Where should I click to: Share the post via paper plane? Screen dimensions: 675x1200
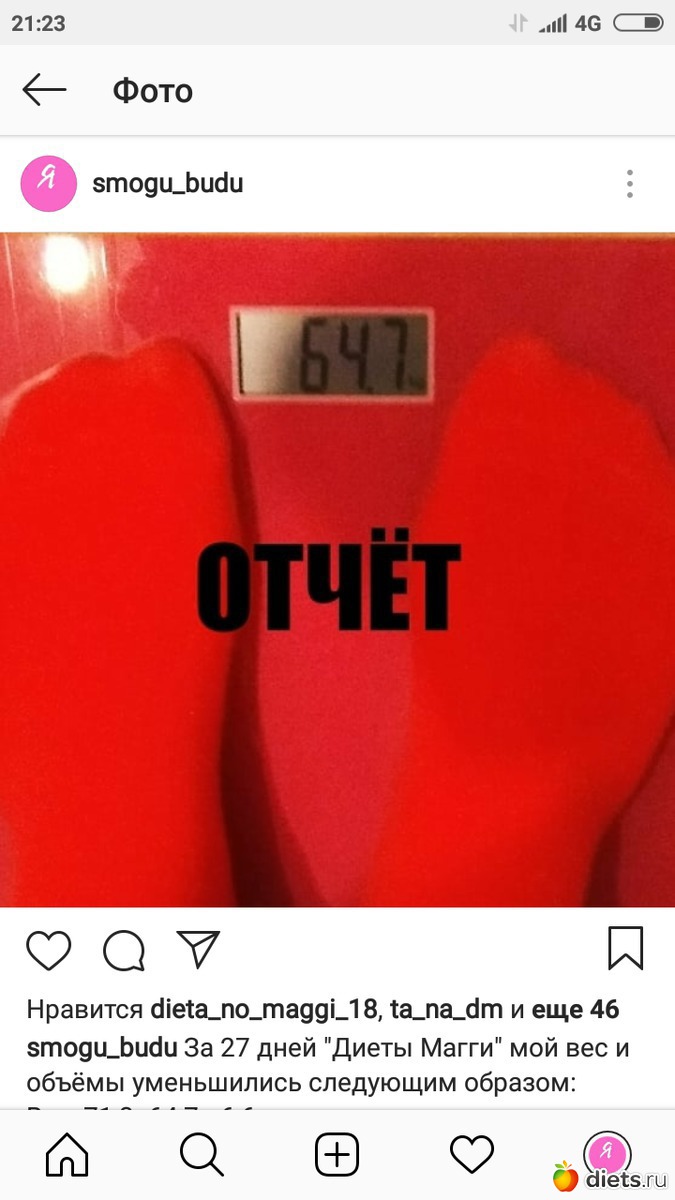coord(198,949)
